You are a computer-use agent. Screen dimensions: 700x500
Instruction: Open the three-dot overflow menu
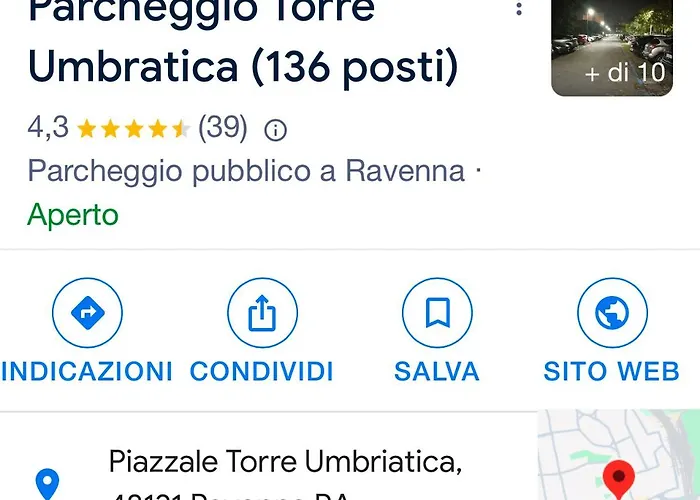coord(518,10)
